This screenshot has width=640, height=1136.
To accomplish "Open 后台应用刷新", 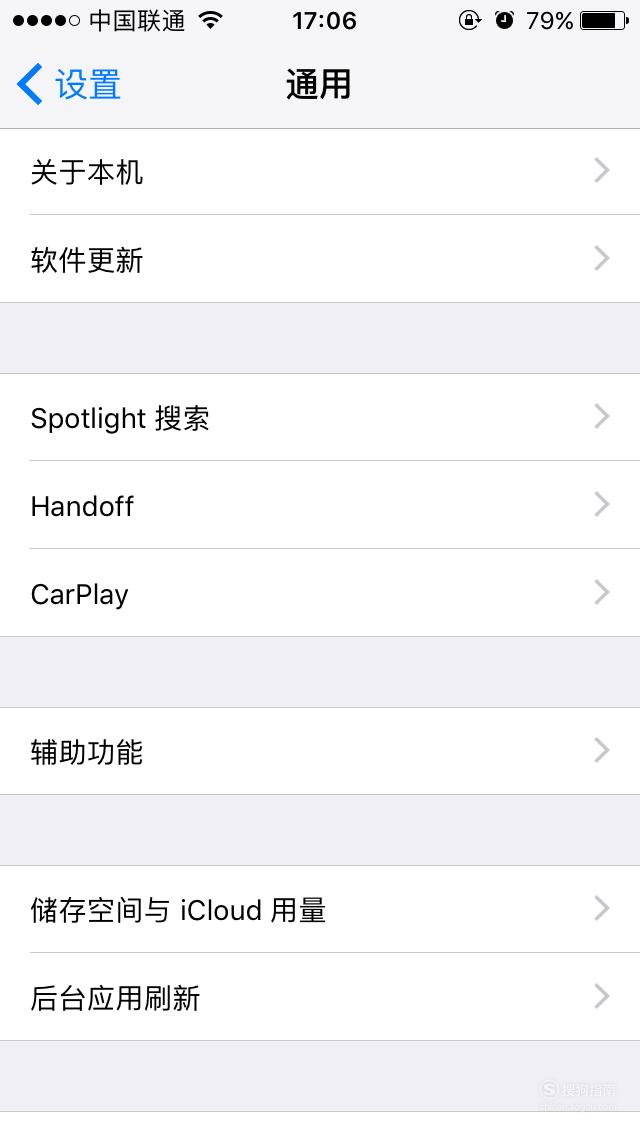I will pyautogui.click(x=320, y=997).
